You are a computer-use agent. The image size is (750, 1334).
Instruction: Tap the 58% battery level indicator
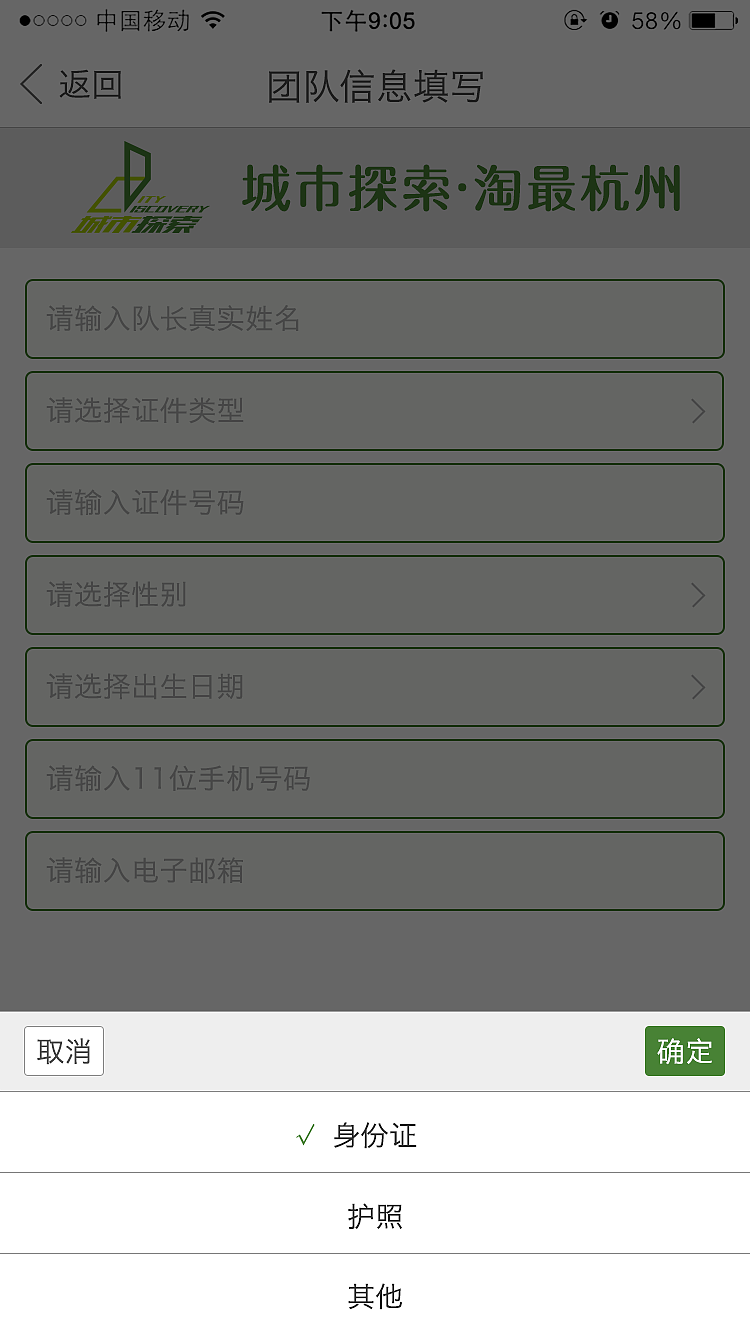click(655, 20)
